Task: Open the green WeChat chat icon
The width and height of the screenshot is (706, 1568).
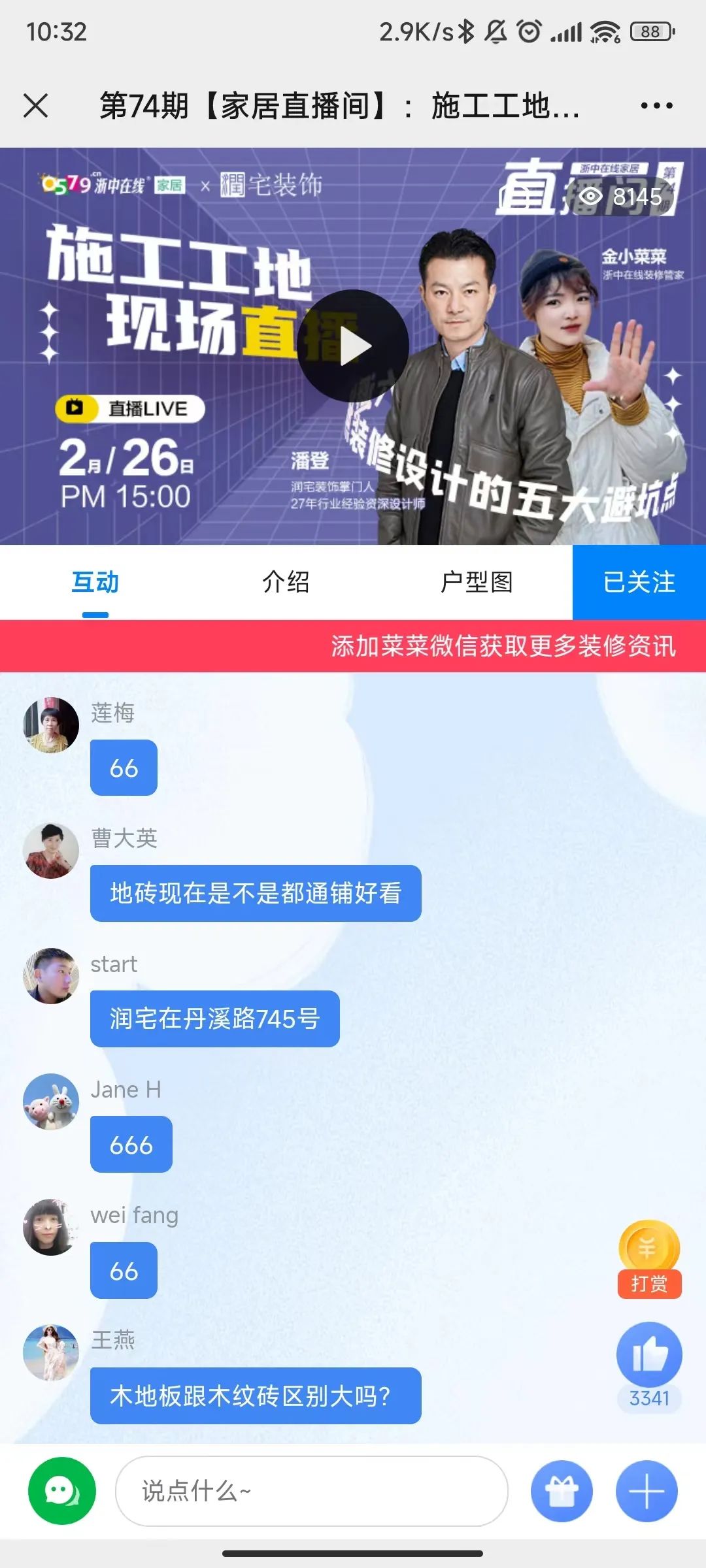Action: 62,1492
